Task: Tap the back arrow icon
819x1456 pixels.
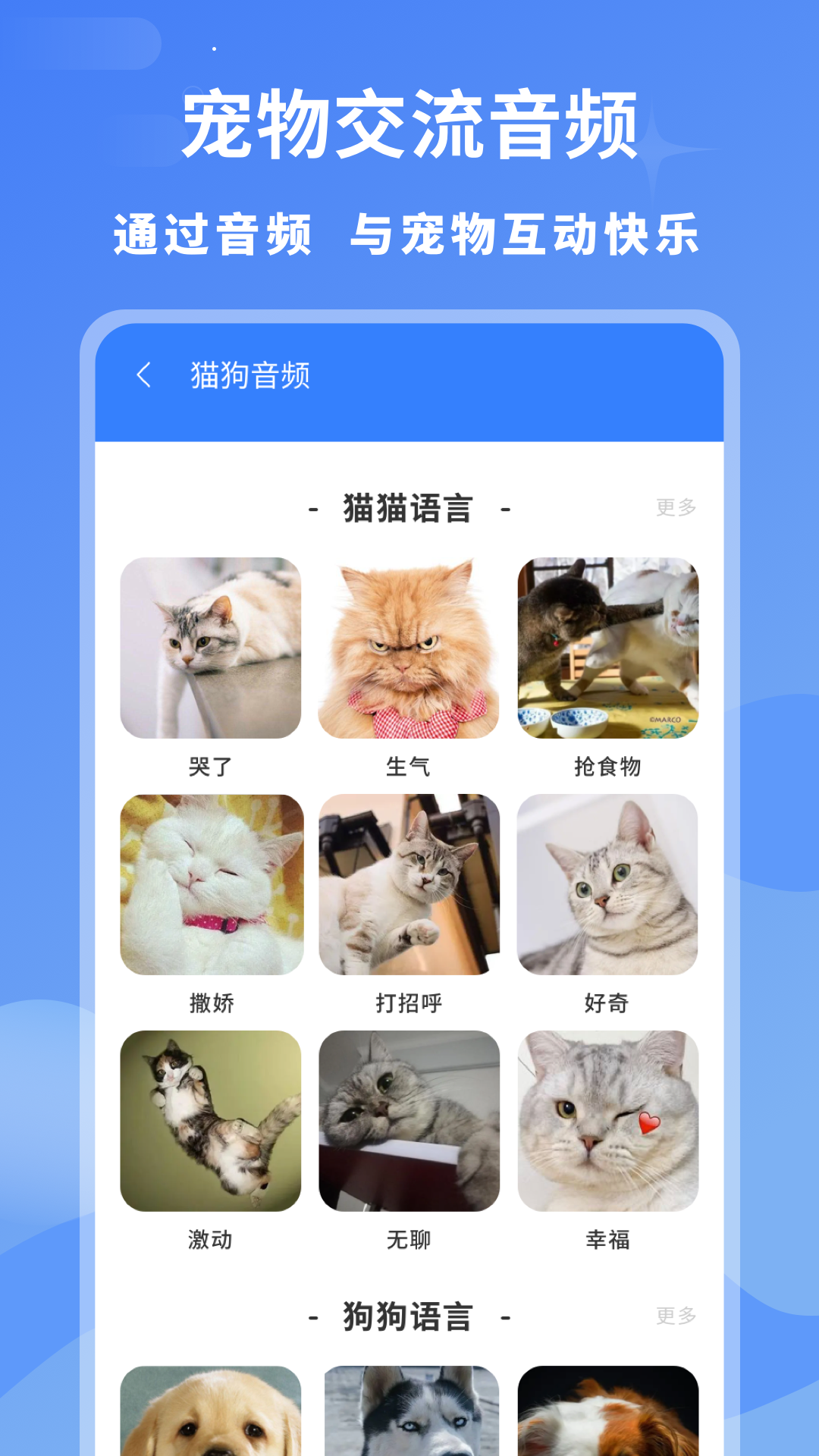Action: (144, 375)
